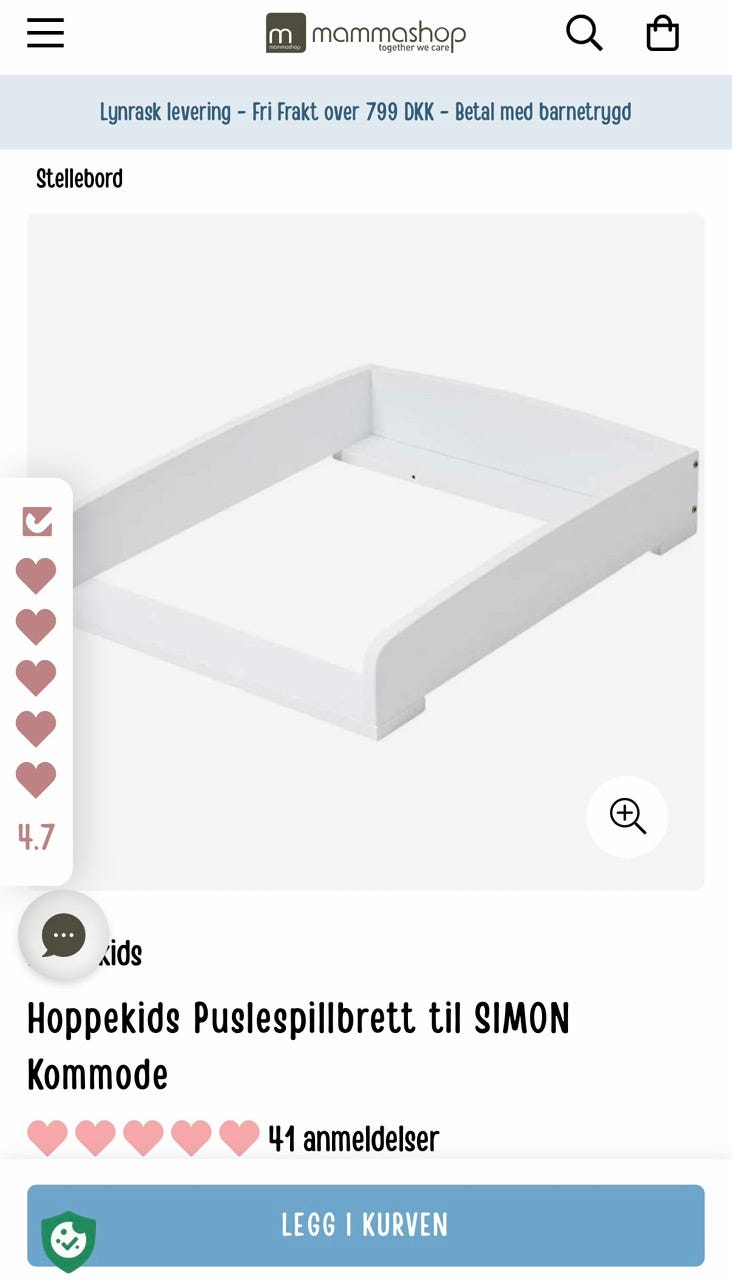Open the search magnifier icon

(x=584, y=33)
